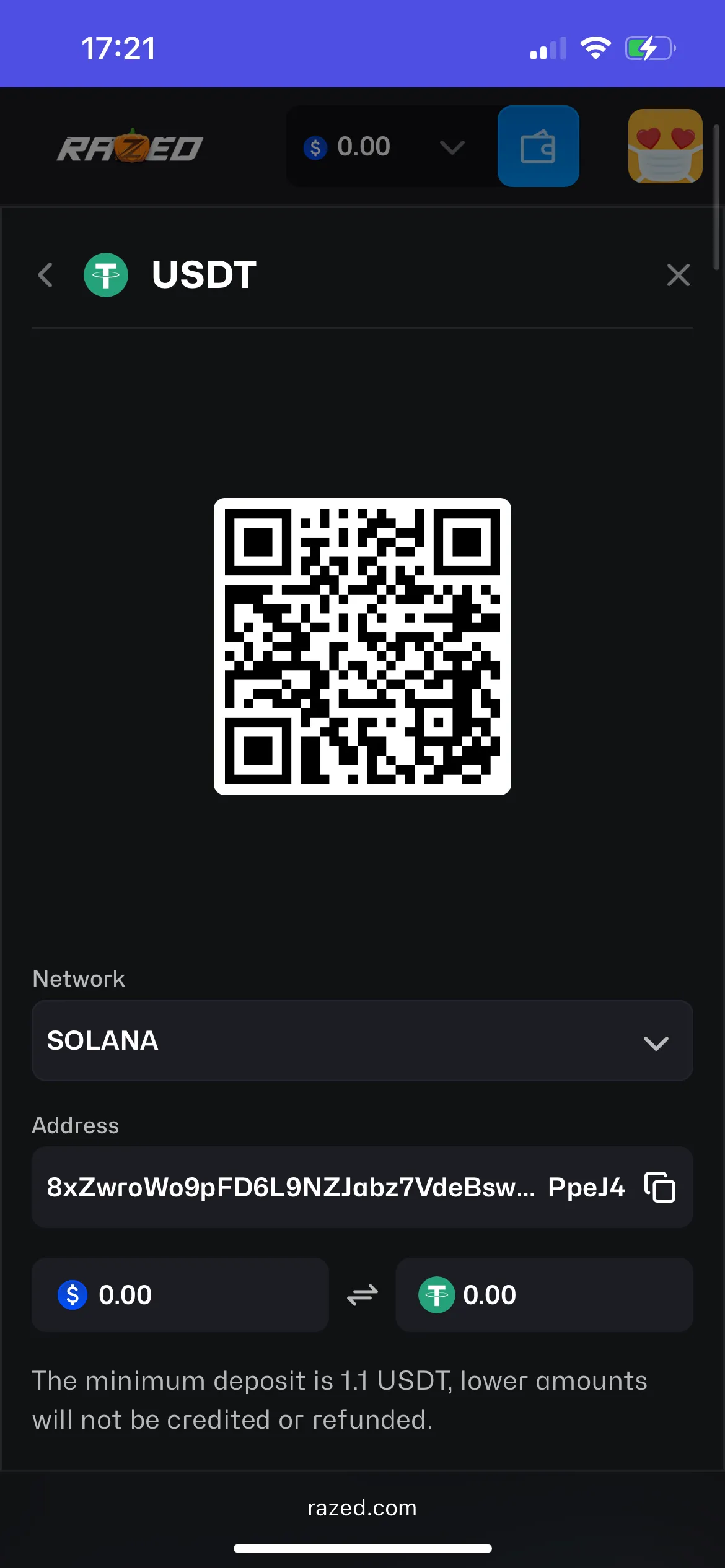Viewport: 725px width, 1568px height.
Task: Close the USDT deposit panel
Action: point(678,275)
